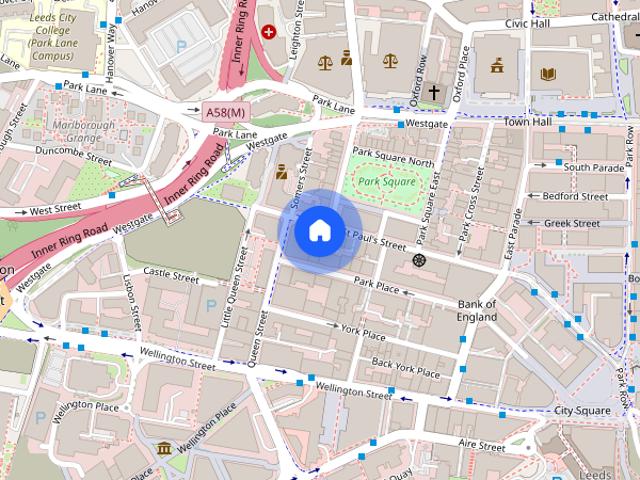
Task: Tap the home location marker
Action: pyautogui.click(x=319, y=231)
